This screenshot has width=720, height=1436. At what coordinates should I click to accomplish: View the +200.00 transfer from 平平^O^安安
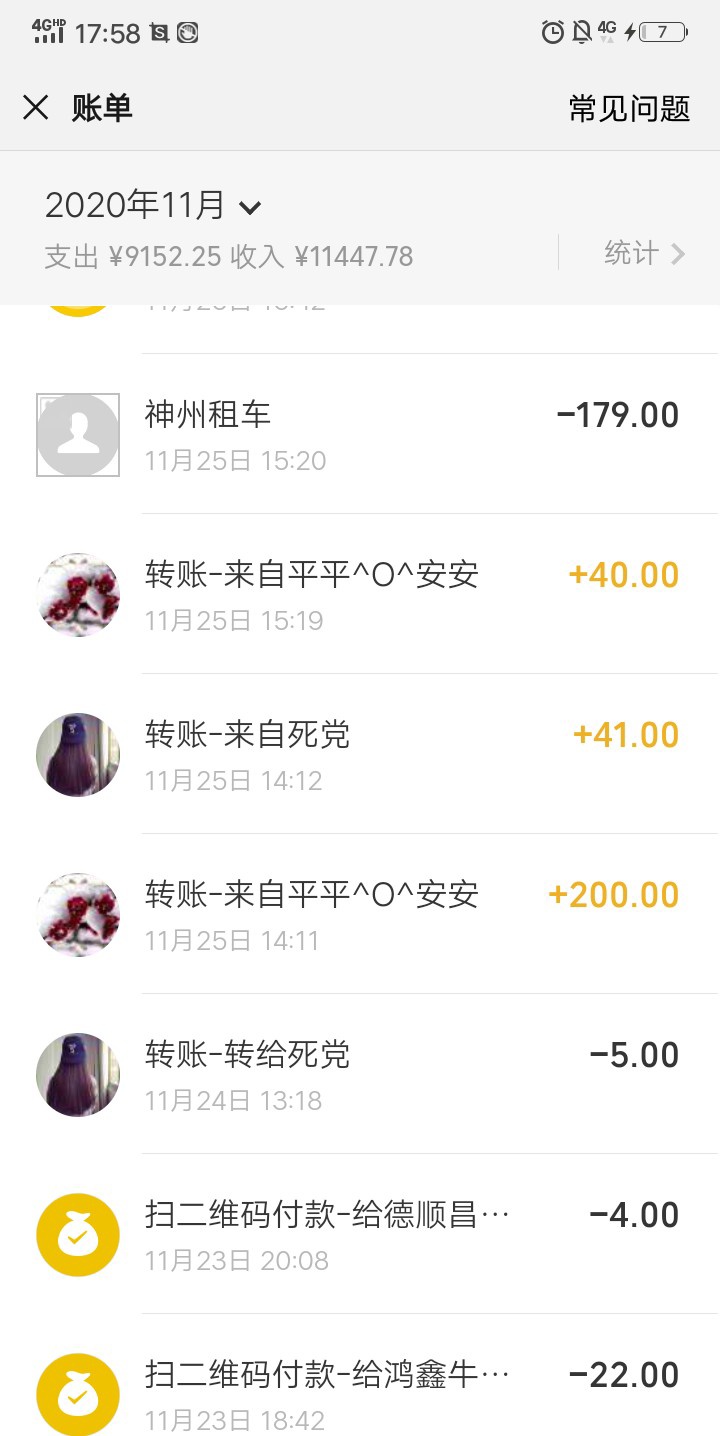360,914
